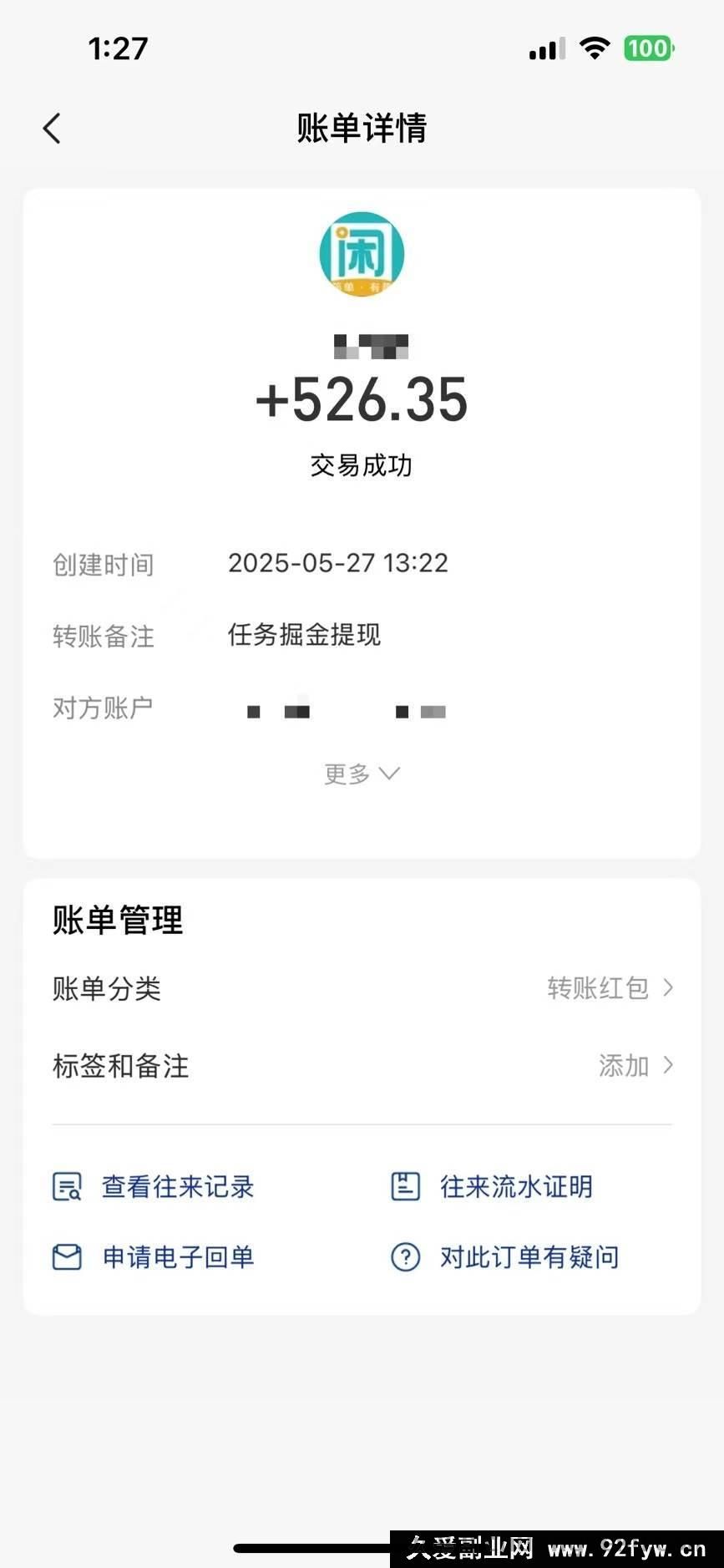The image size is (724, 1568).
Task: Tap 对此订单有疑问 for help
Action: pyautogui.click(x=505, y=1256)
